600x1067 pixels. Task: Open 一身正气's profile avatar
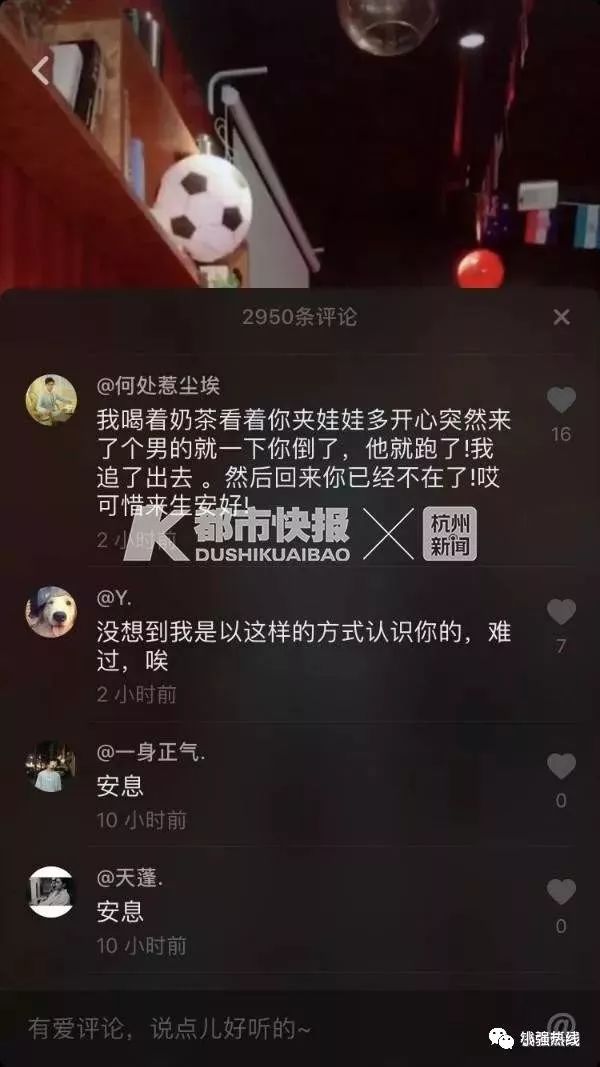[x=51, y=767]
